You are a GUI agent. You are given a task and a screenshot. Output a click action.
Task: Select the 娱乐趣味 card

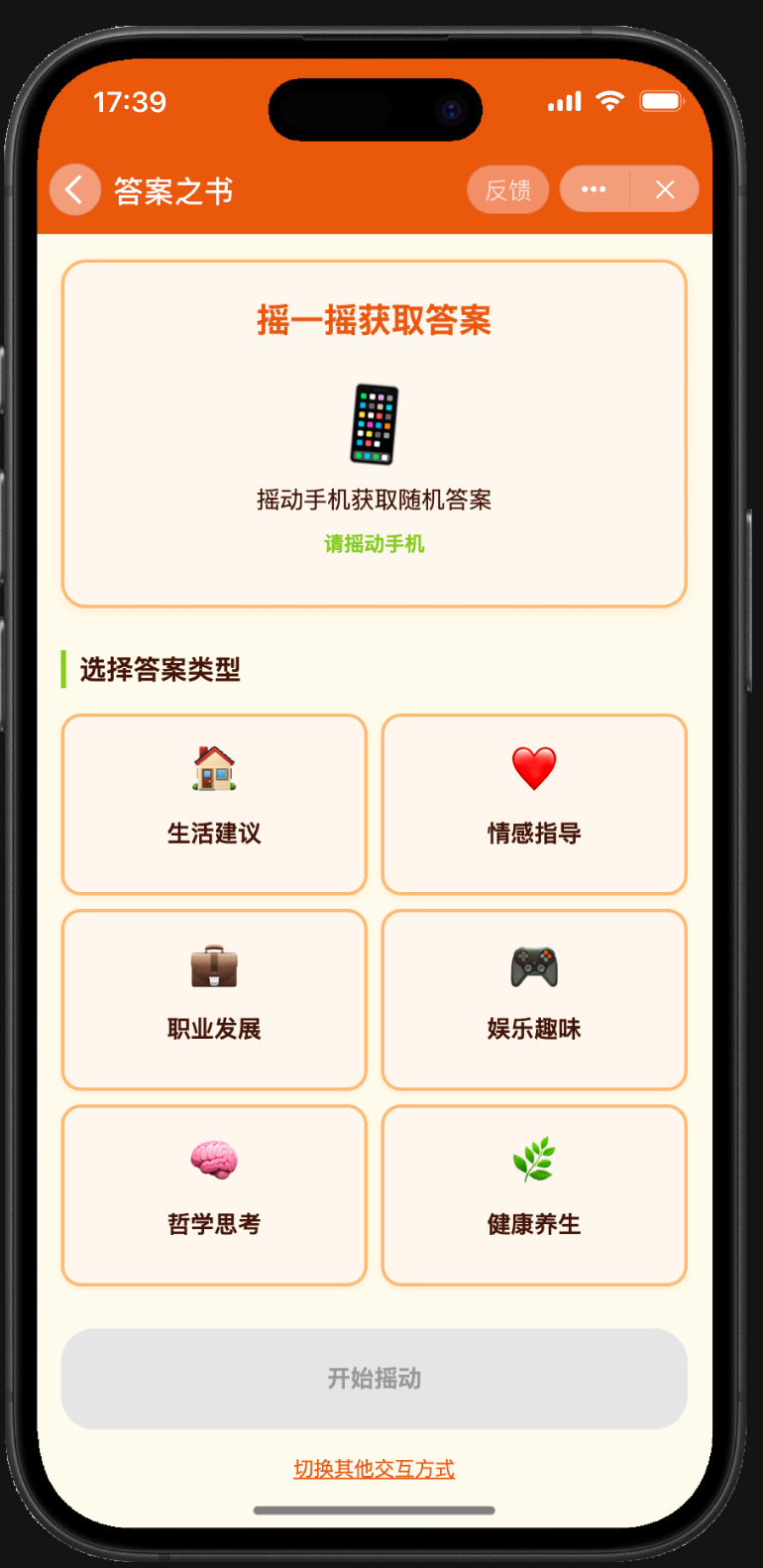click(x=534, y=999)
